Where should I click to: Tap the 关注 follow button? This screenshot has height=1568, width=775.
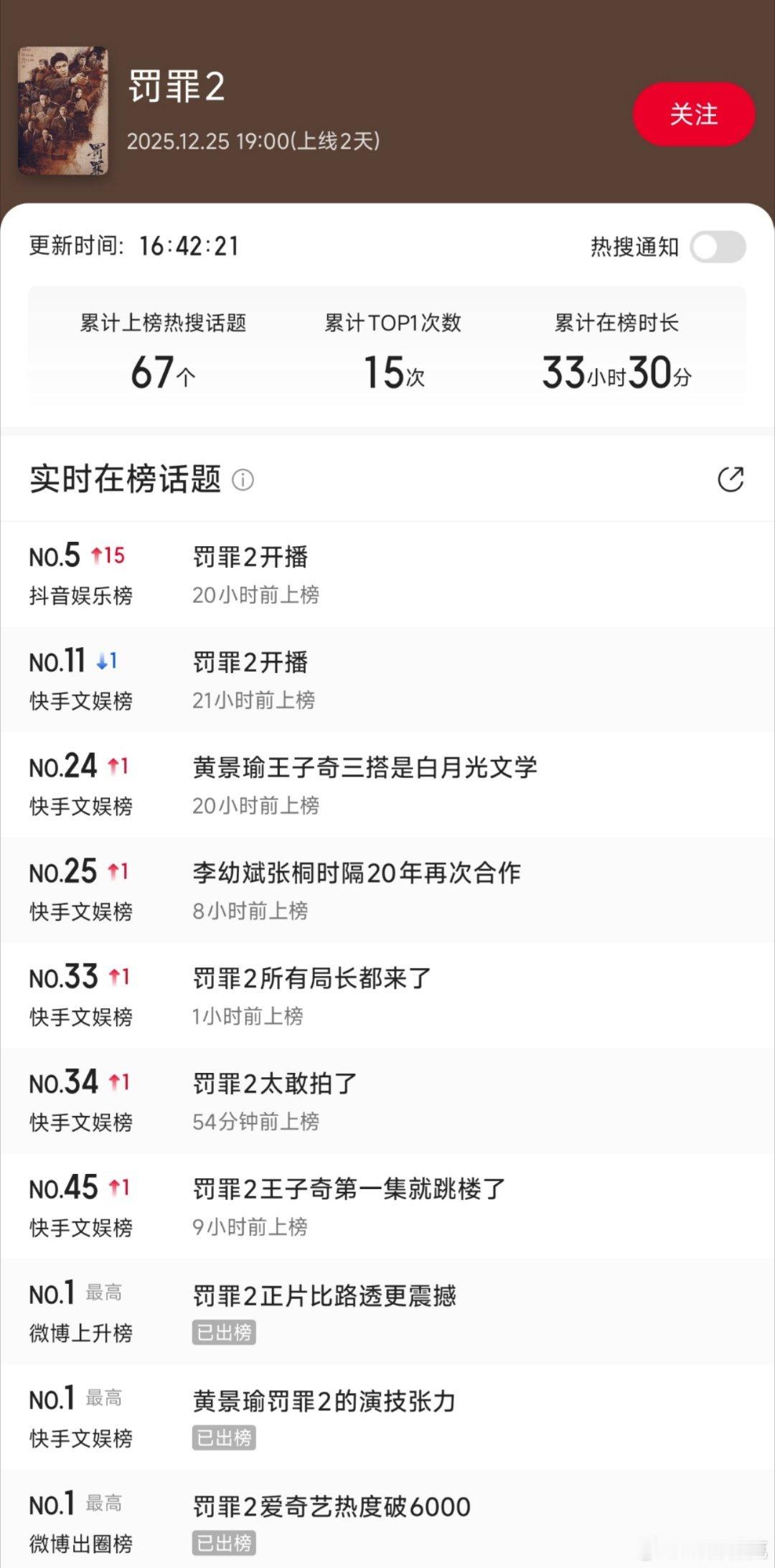tap(692, 115)
